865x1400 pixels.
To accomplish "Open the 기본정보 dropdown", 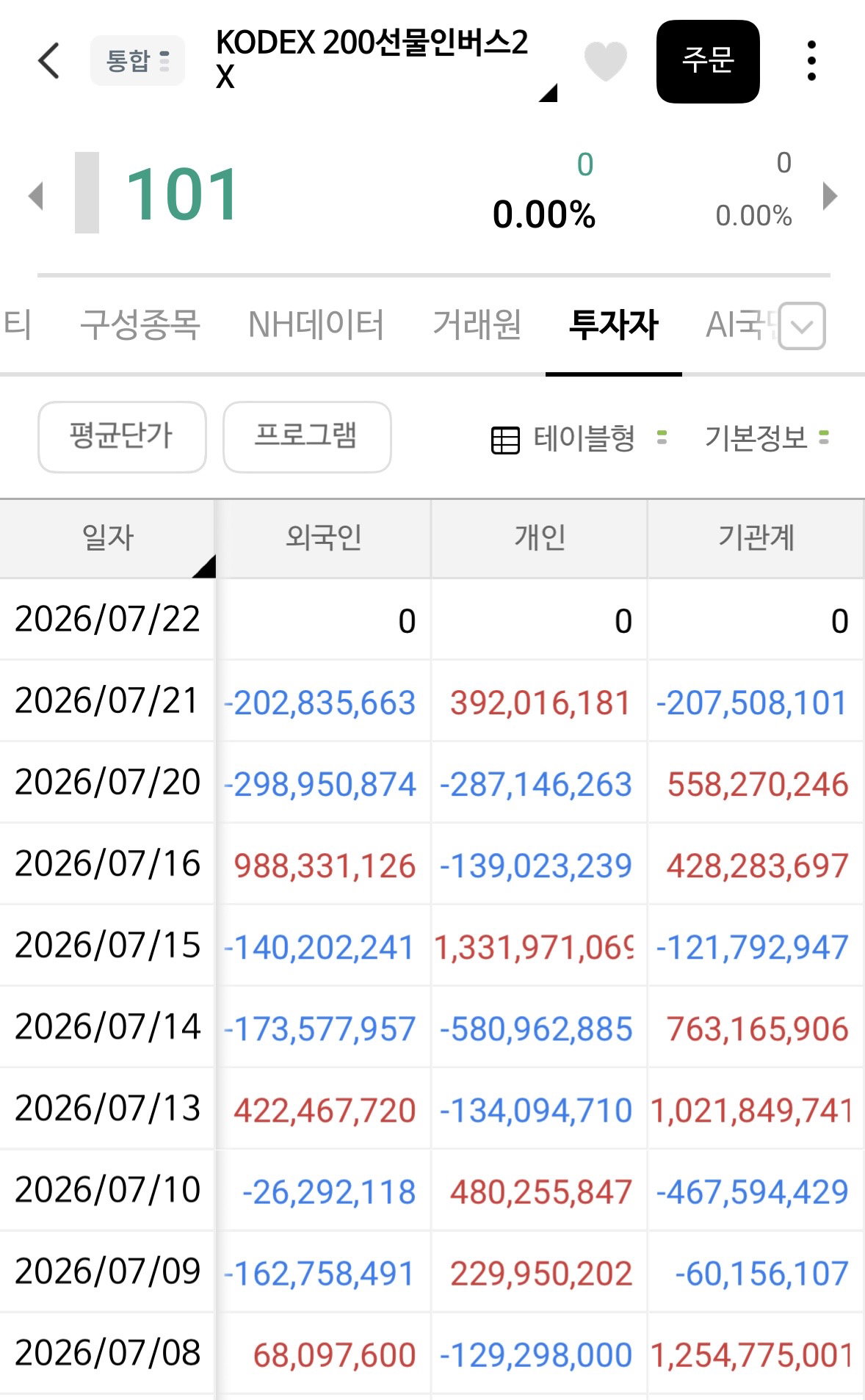I will tap(767, 438).
